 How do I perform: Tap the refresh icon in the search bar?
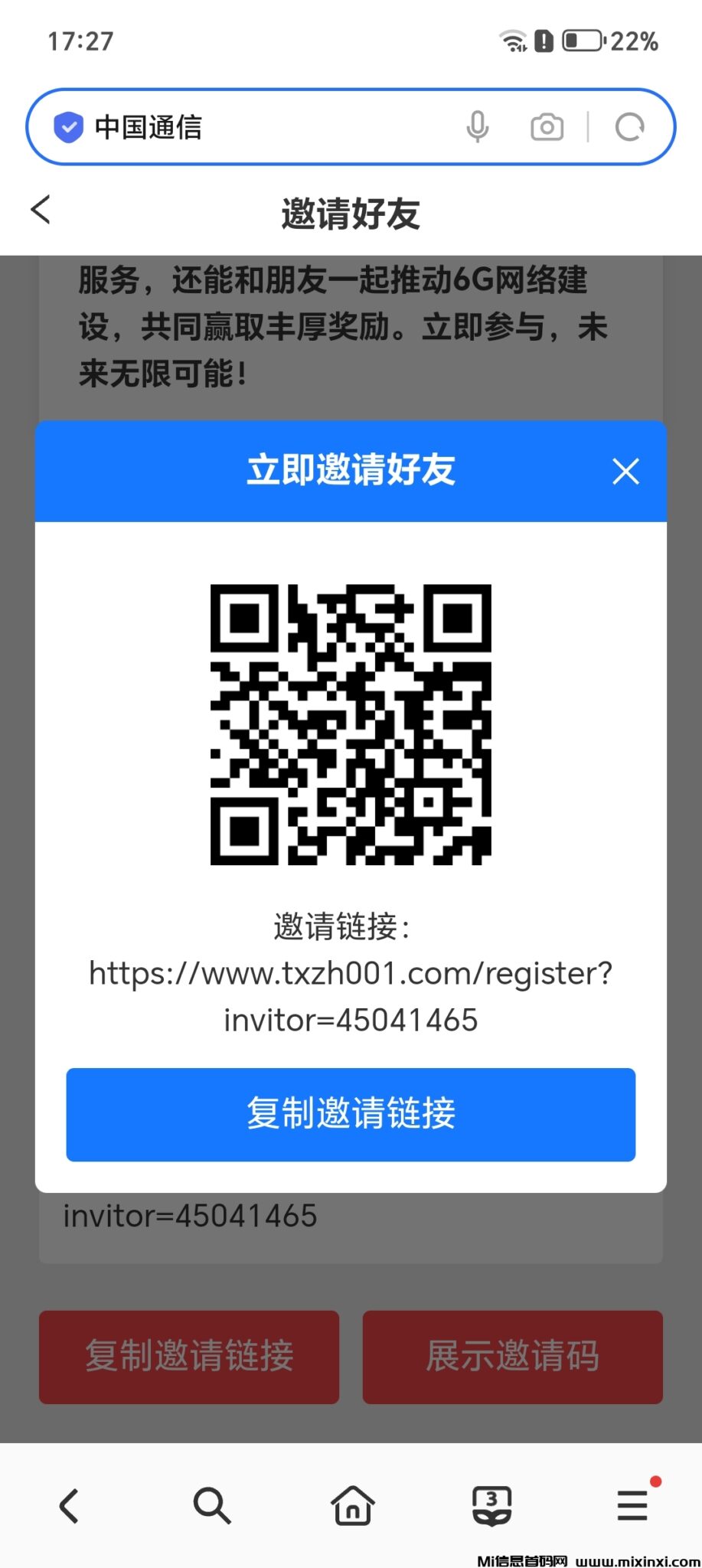point(629,126)
